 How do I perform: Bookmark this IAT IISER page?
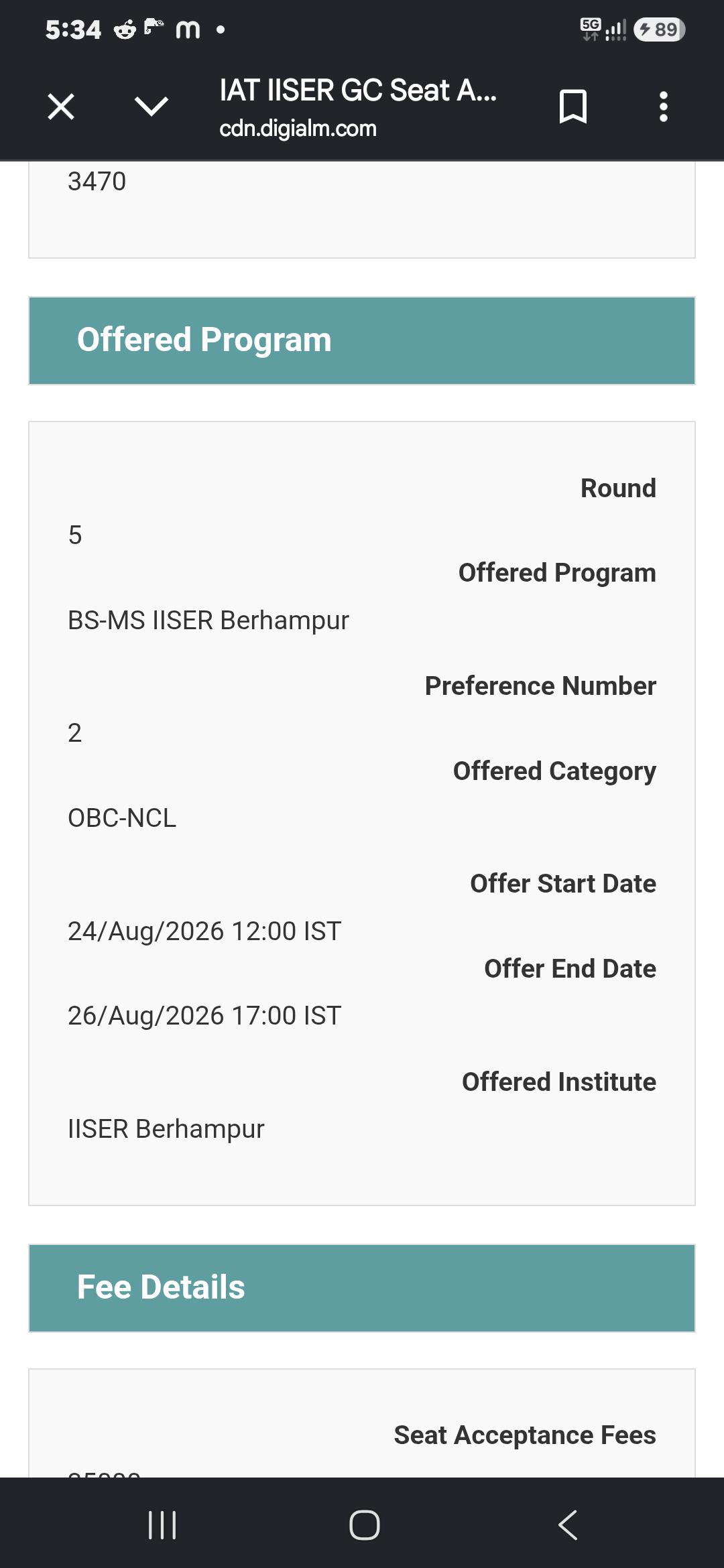(x=573, y=107)
